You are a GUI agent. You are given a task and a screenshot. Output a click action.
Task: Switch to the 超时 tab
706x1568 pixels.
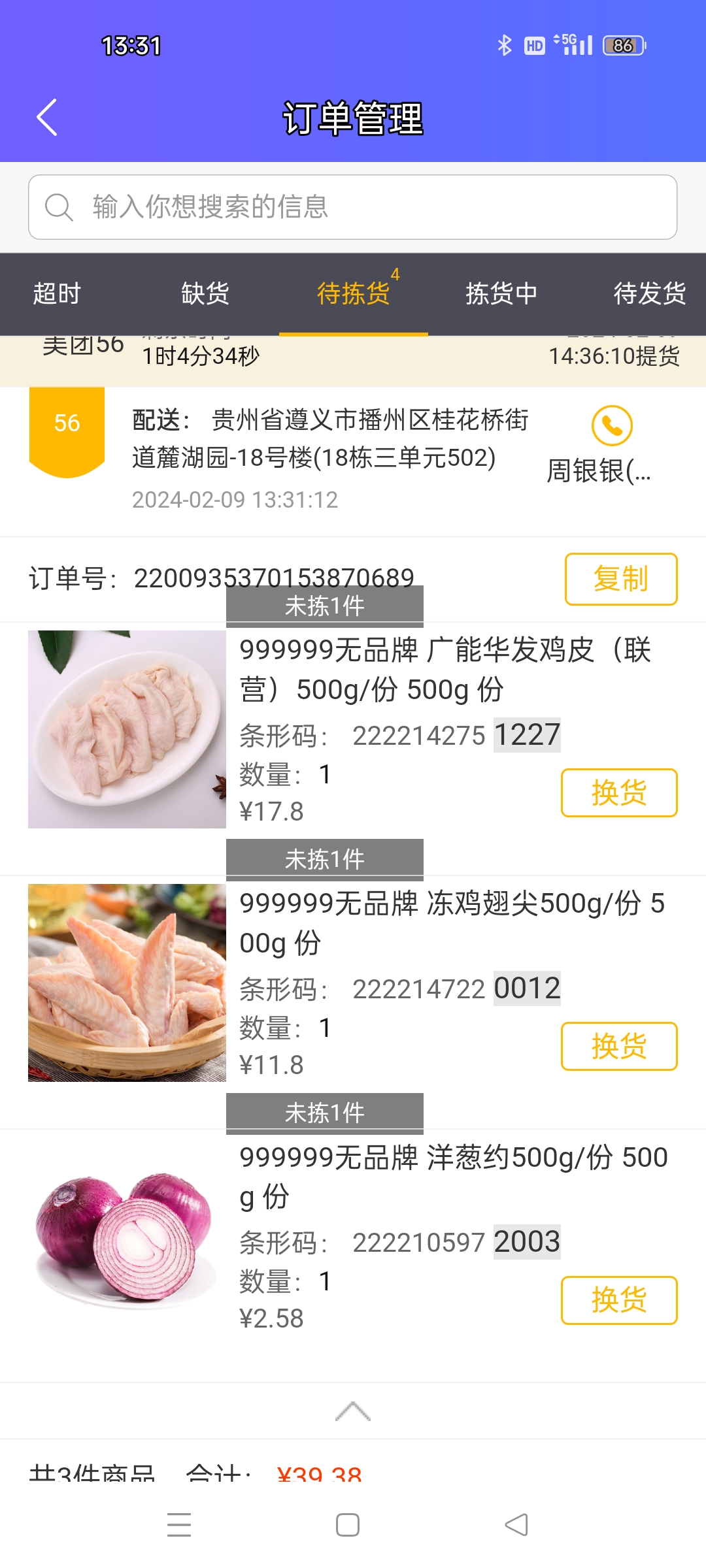(57, 293)
